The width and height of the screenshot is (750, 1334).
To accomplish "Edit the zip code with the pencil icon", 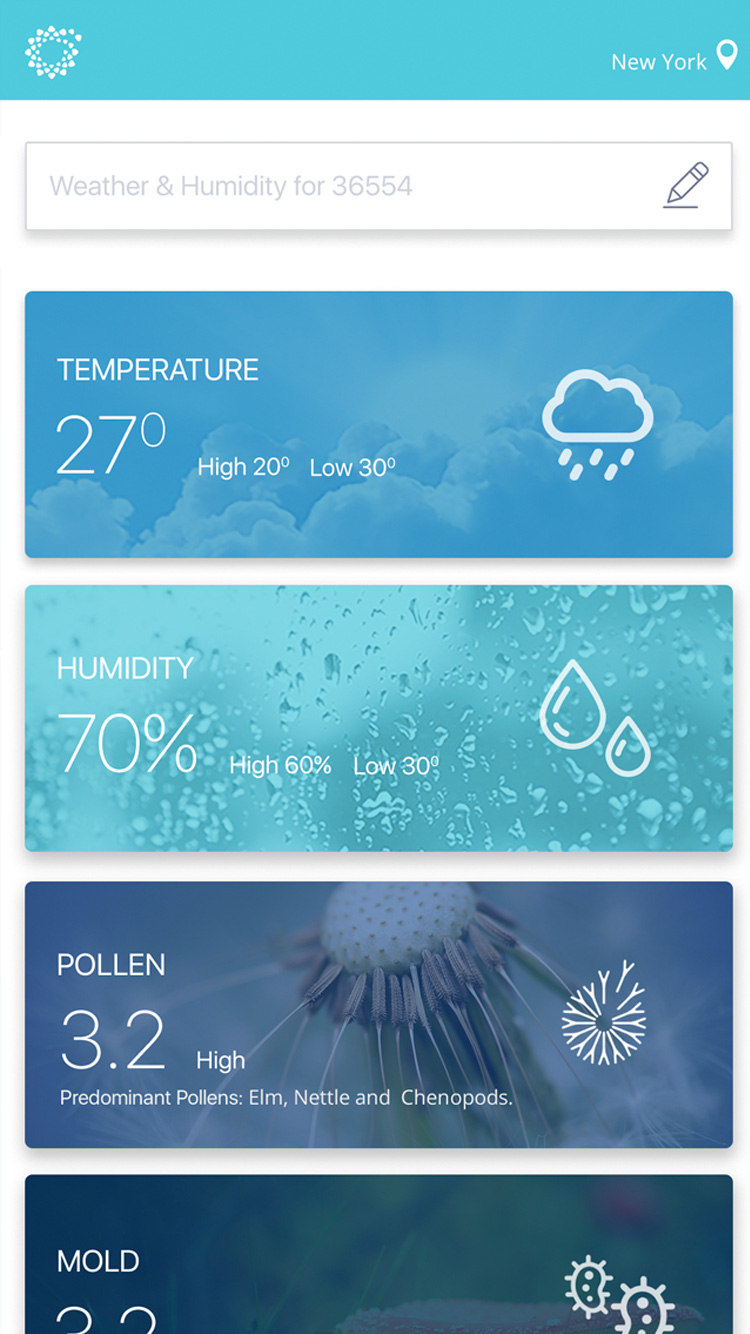I will pos(686,185).
